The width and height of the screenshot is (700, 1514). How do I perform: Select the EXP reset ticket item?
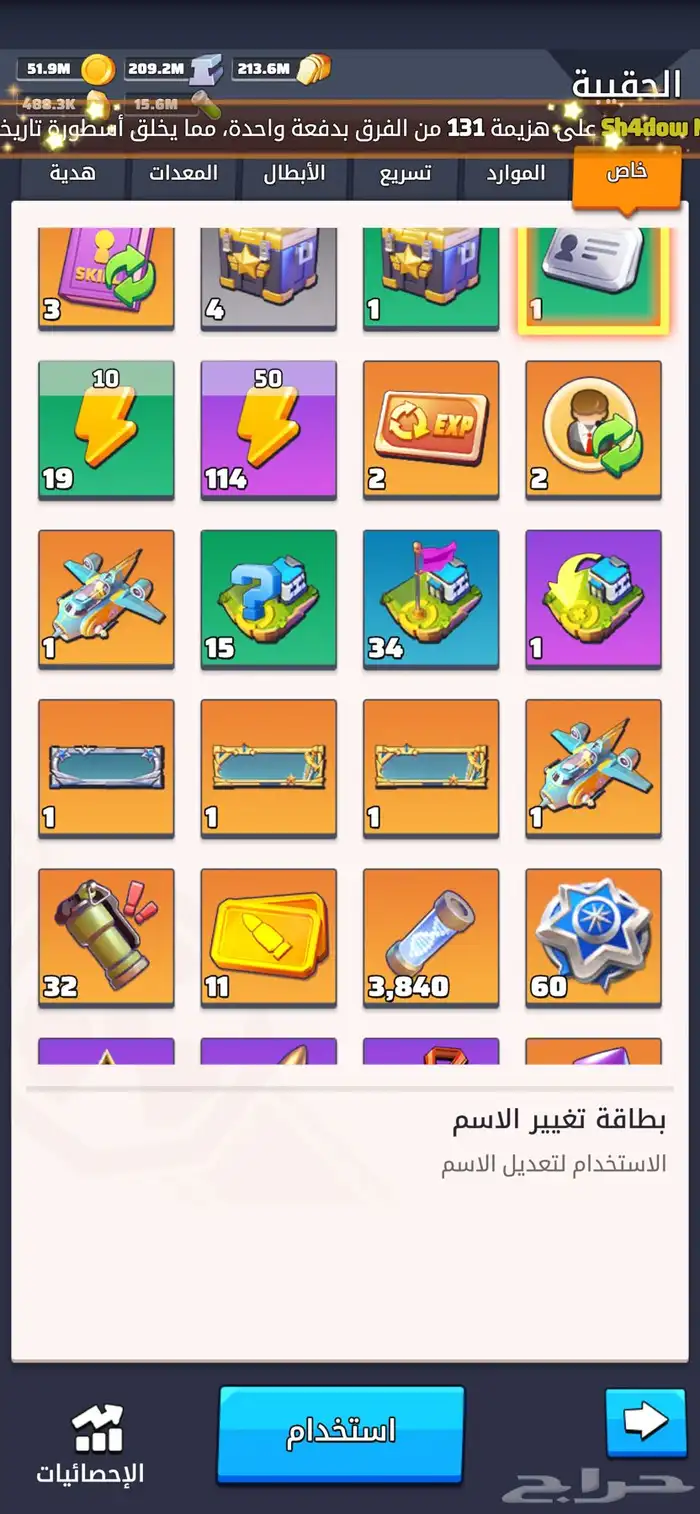click(430, 429)
